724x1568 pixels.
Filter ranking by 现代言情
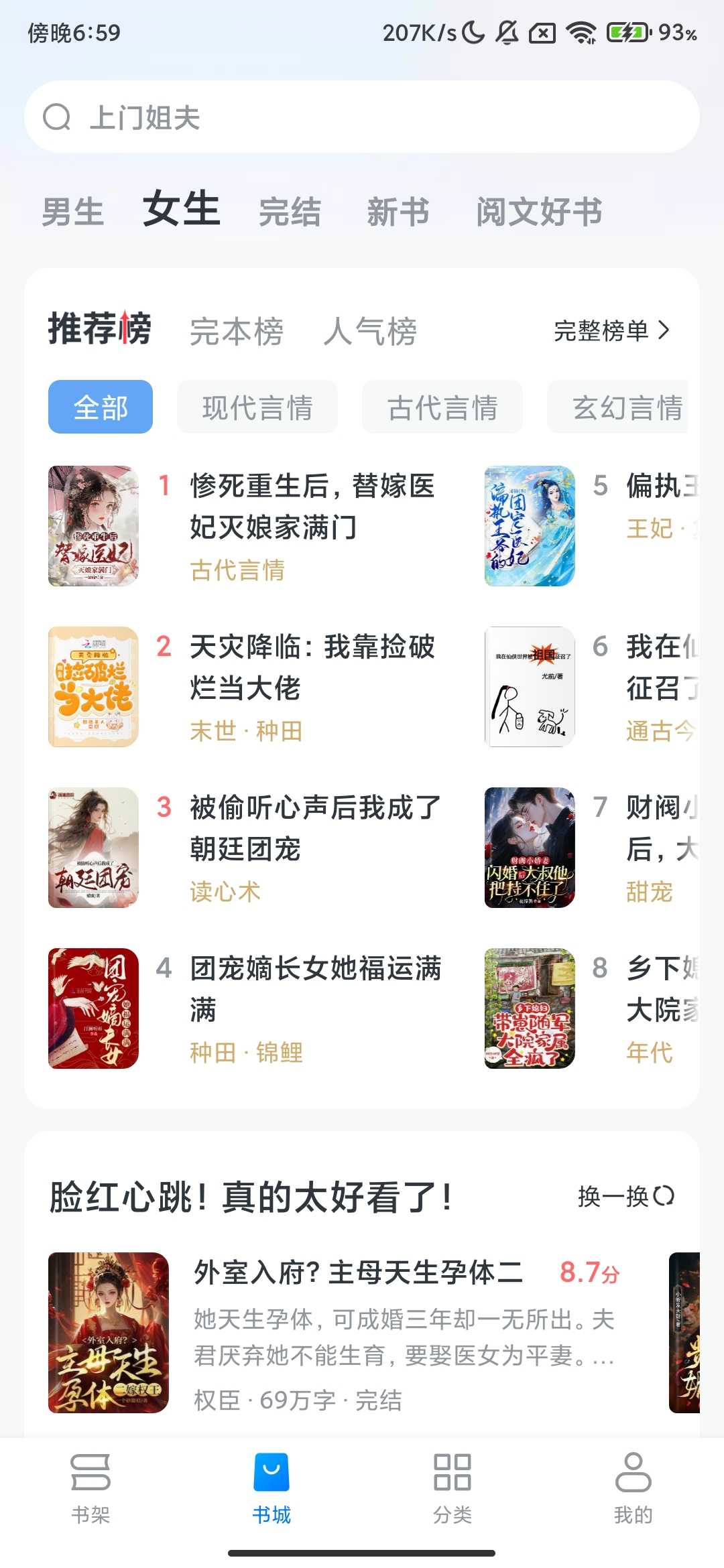tap(257, 407)
